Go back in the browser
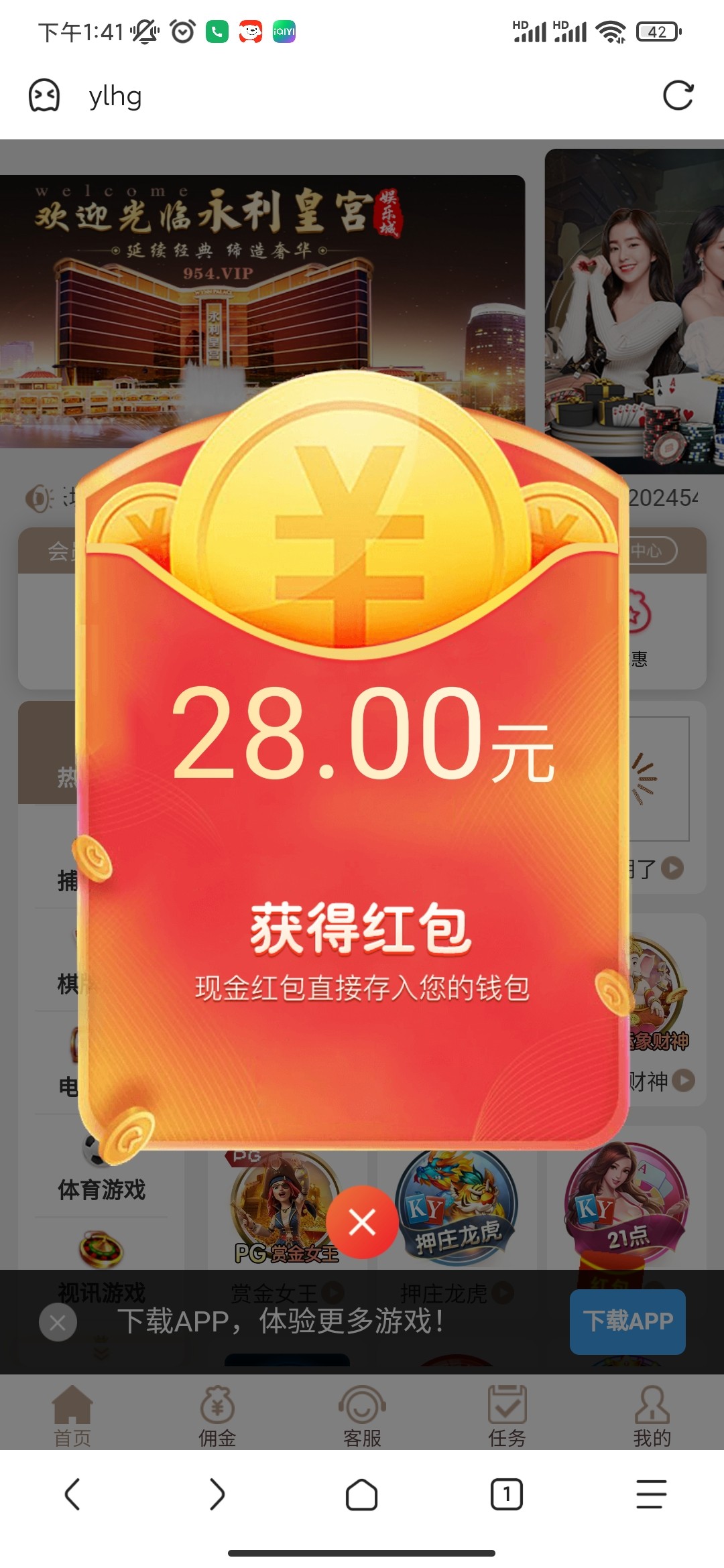The width and height of the screenshot is (724, 1568). 72,1494
